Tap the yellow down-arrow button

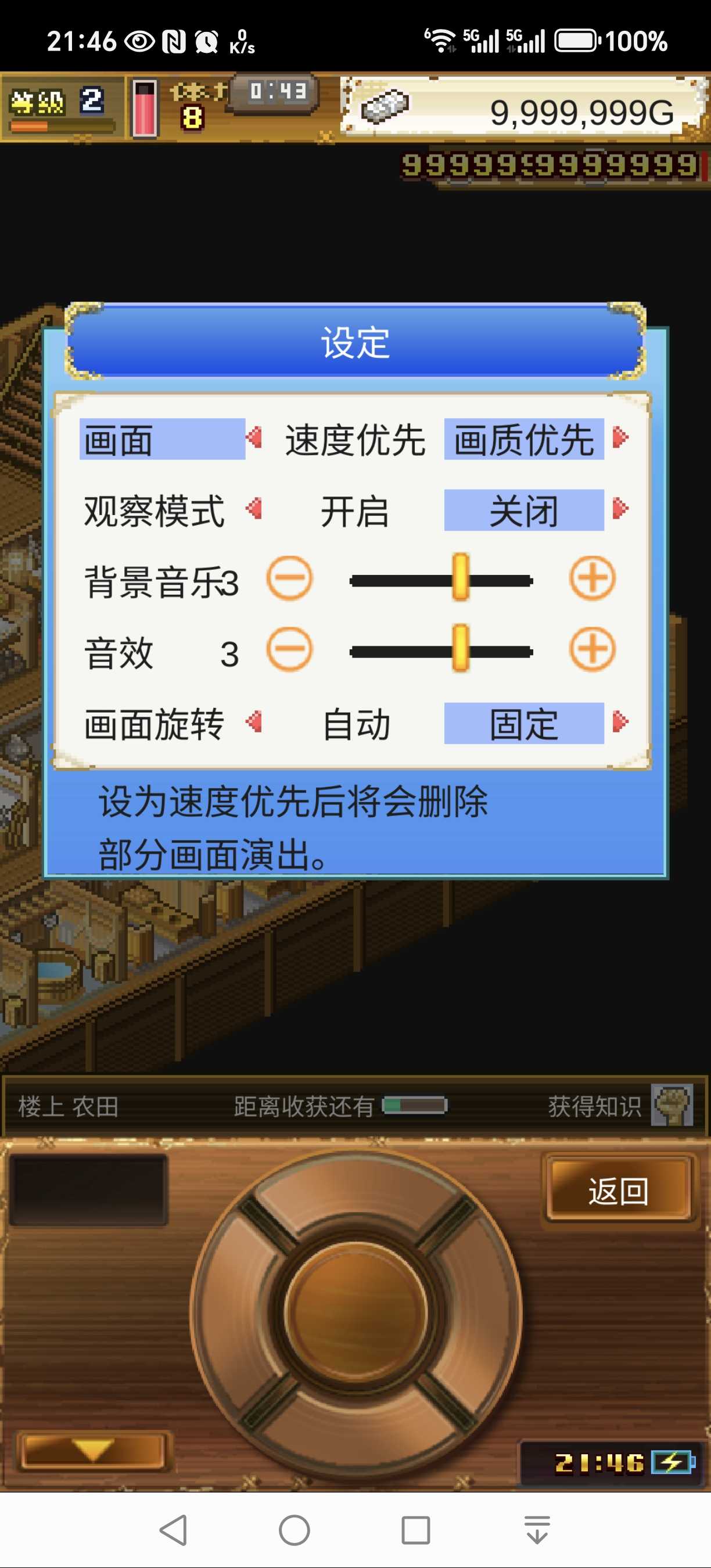pos(92,1451)
